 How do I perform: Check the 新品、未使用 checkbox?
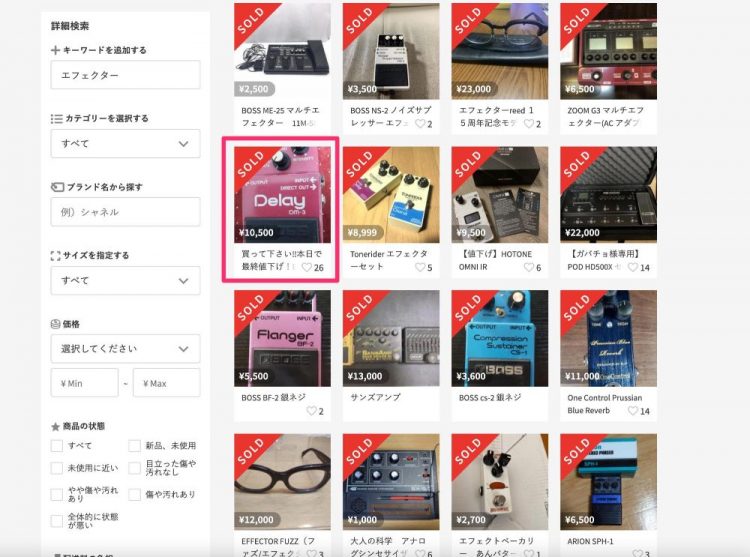[x=134, y=446]
